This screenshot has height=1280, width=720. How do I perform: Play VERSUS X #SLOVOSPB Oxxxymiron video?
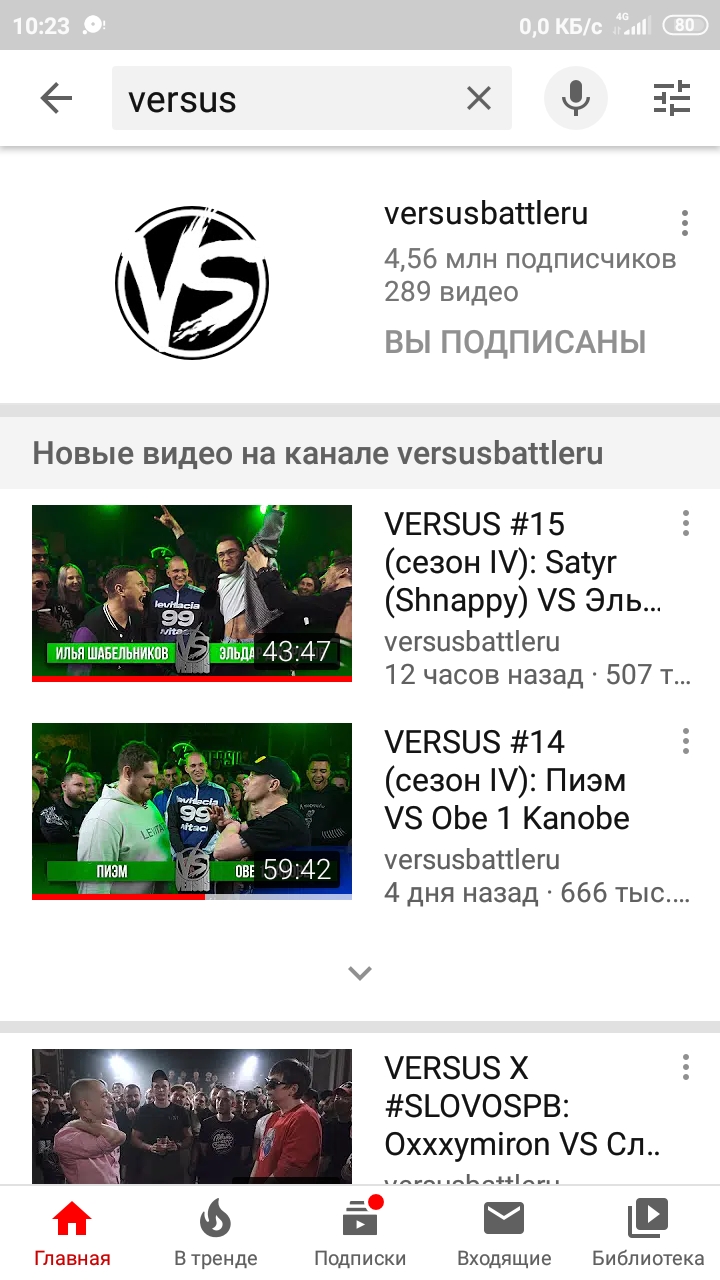point(192,1115)
